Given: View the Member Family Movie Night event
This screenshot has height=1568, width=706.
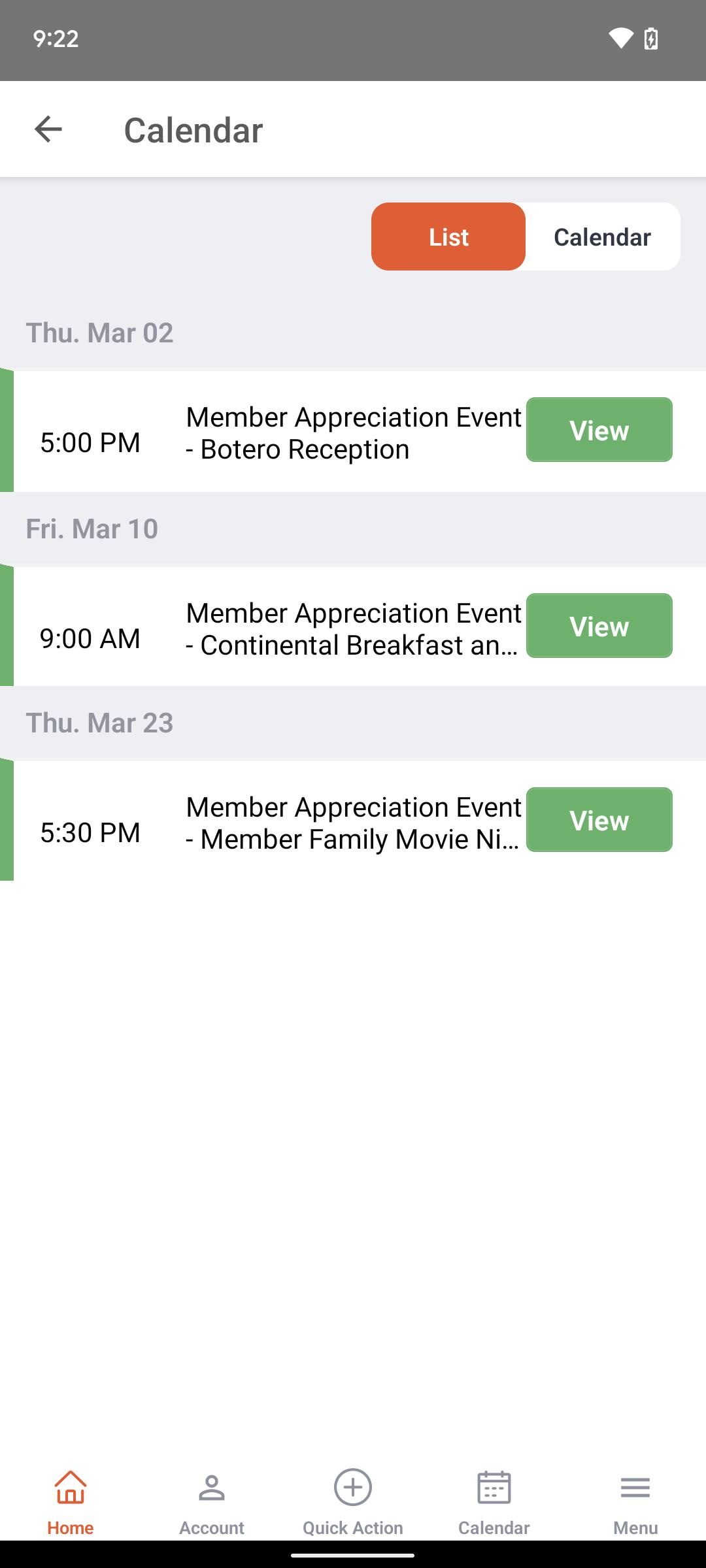Looking at the screenshot, I should pos(599,820).
